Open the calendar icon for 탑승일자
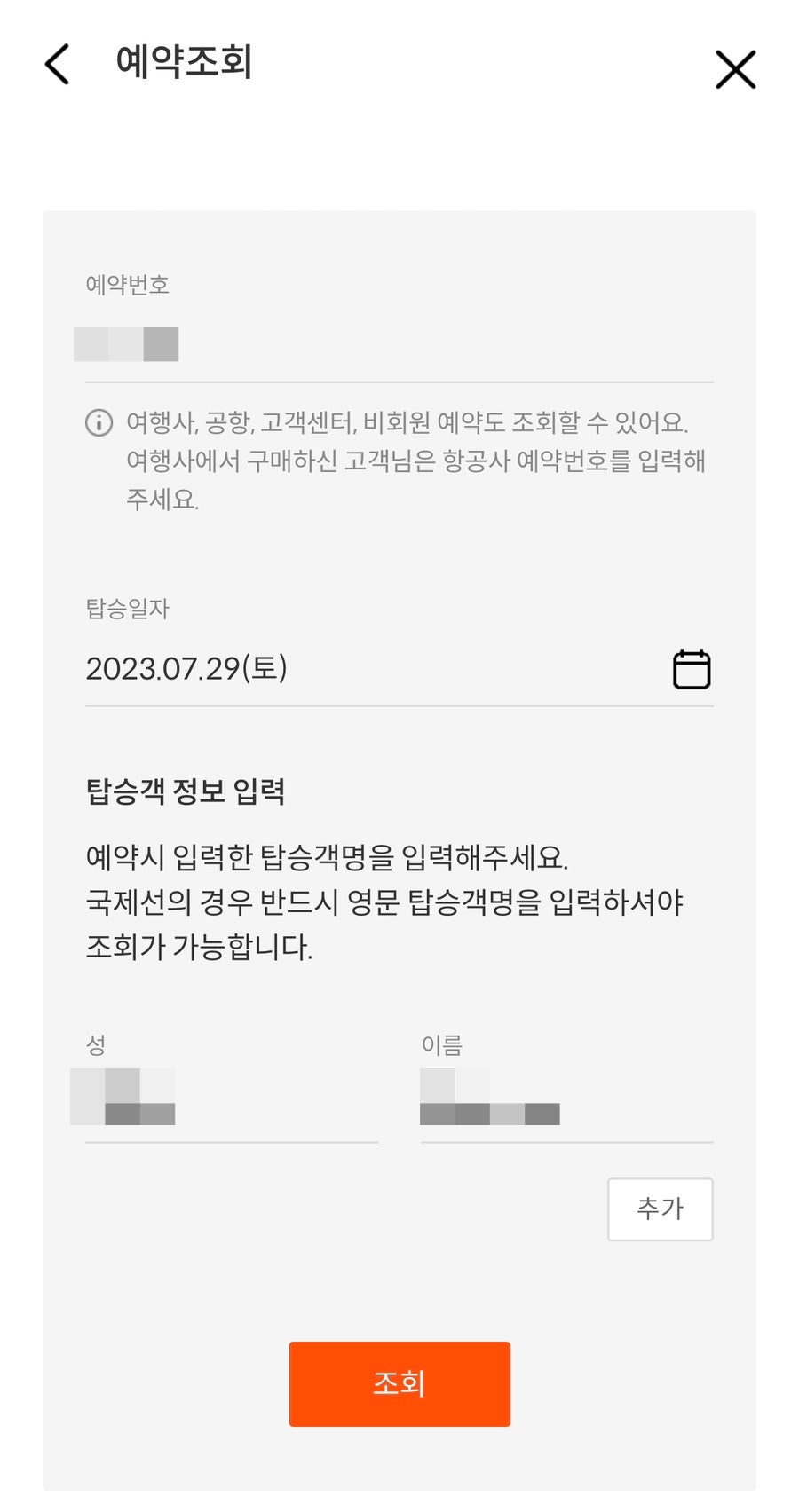Image resolution: width=799 pixels, height=1512 pixels. coord(692,669)
